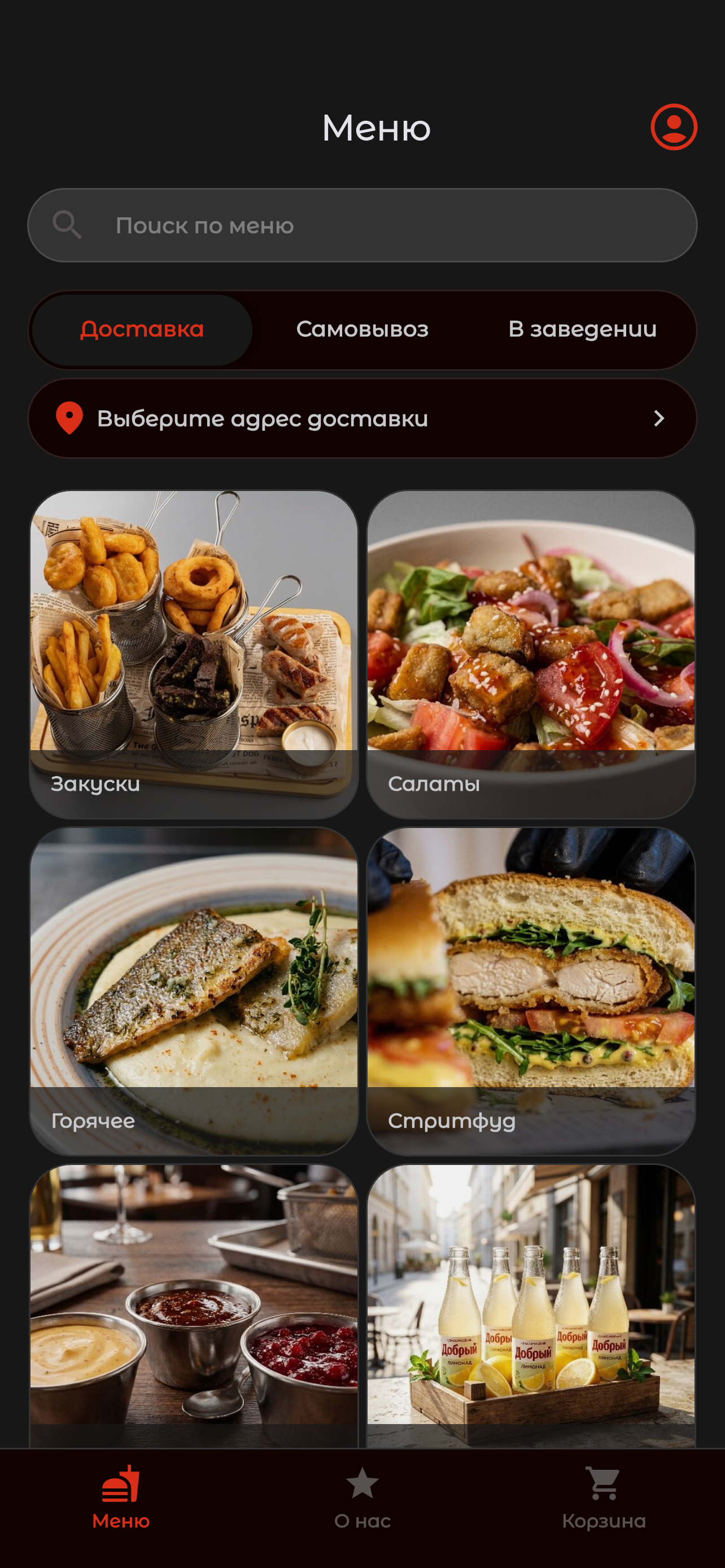This screenshot has width=725, height=1568.
Task: Choose a delivery address
Action: (362, 418)
